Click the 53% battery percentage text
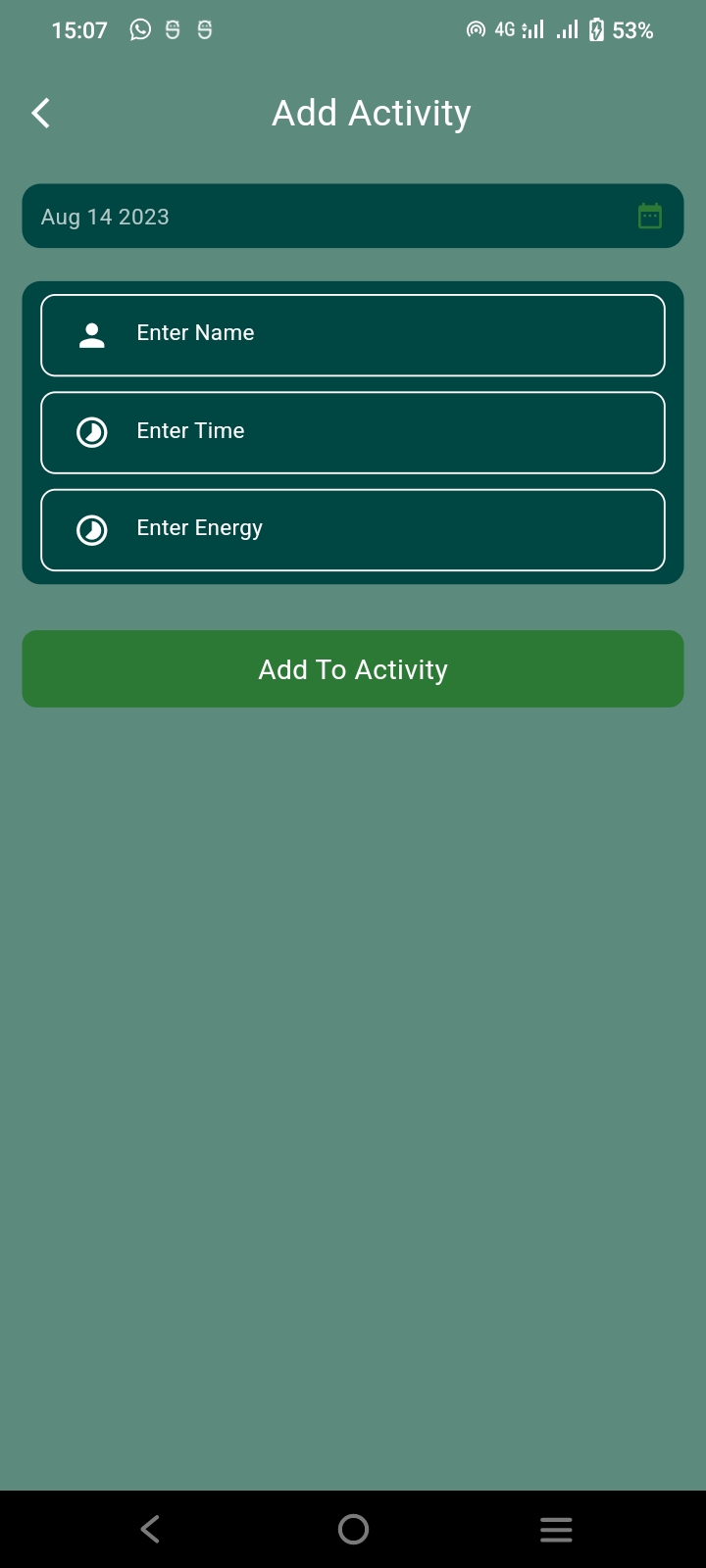Viewport: 706px width, 1568px height. tap(635, 29)
